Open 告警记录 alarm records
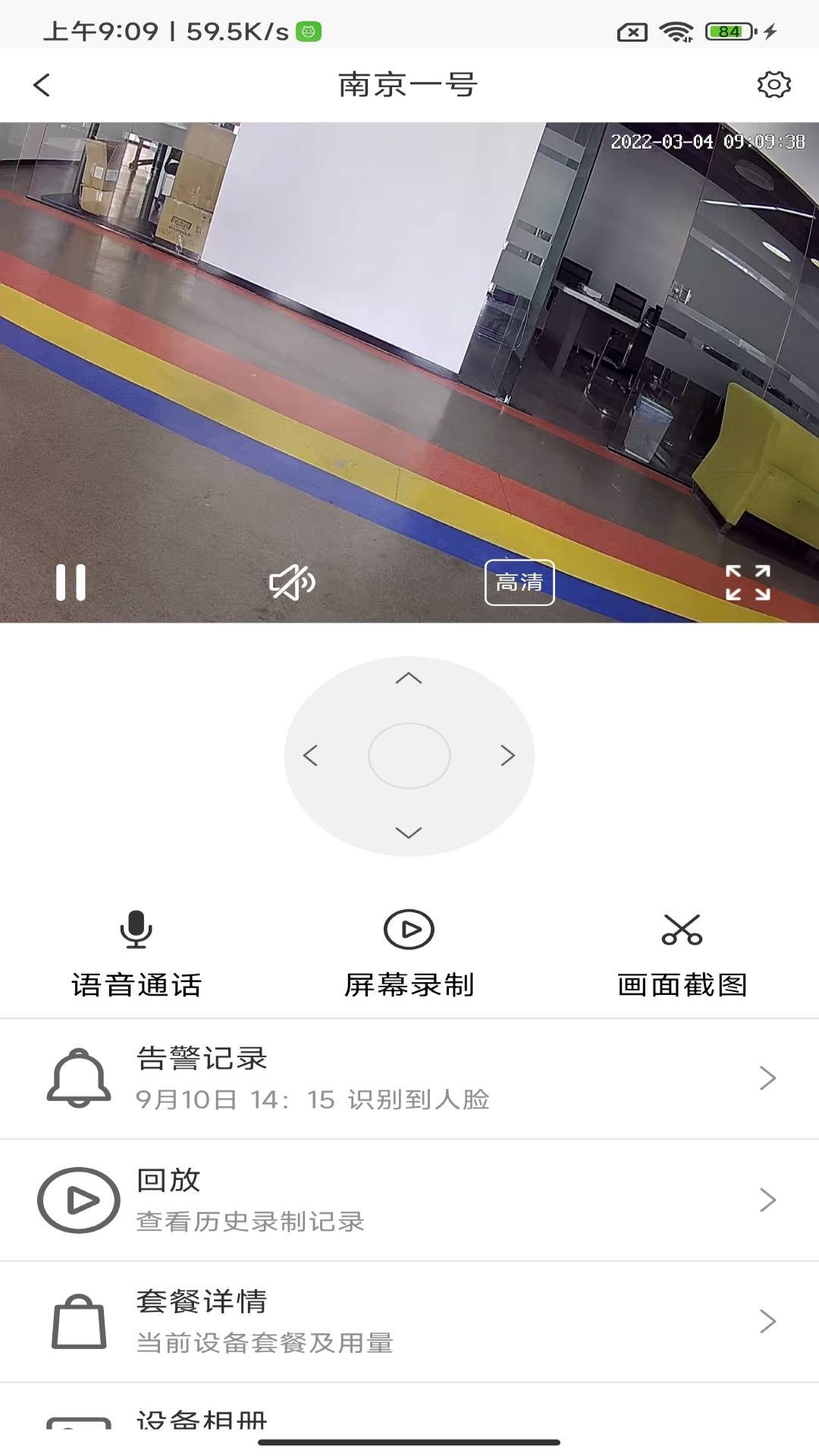Image resolution: width=819 pixels, height=1456 pixels. (409, 1078)
